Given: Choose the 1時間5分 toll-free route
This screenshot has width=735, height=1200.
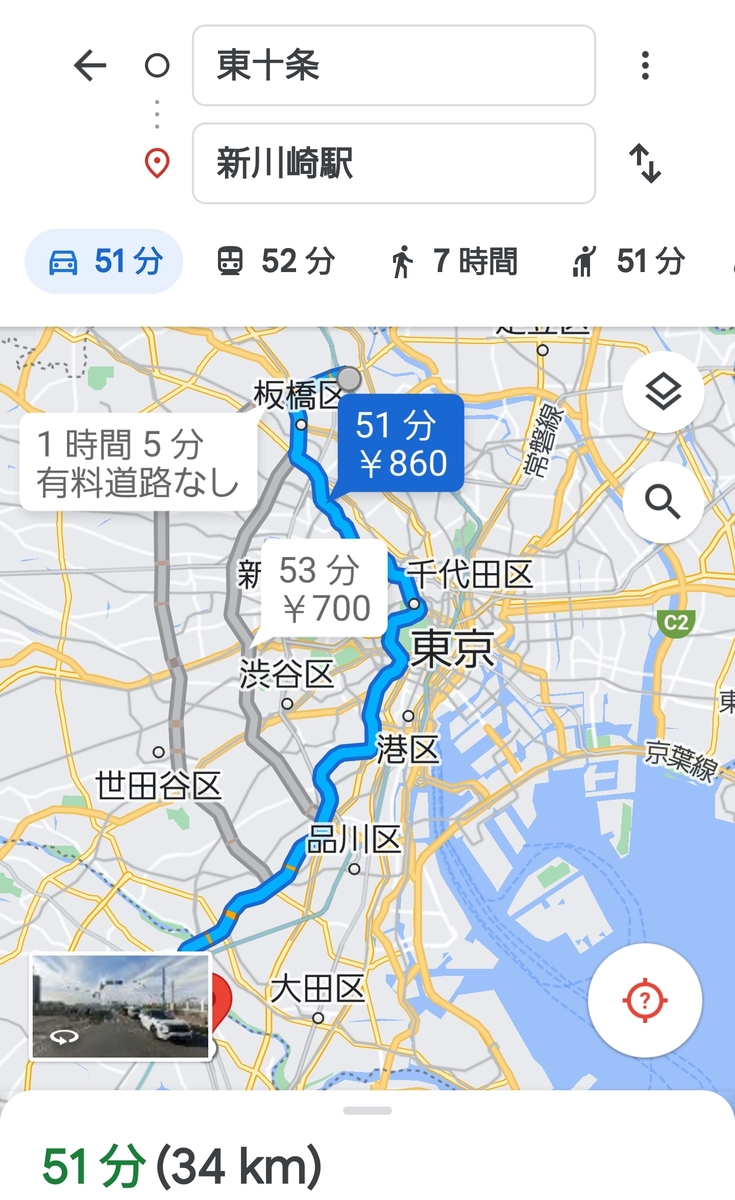Looking at the screenshot, I should 138,463.
